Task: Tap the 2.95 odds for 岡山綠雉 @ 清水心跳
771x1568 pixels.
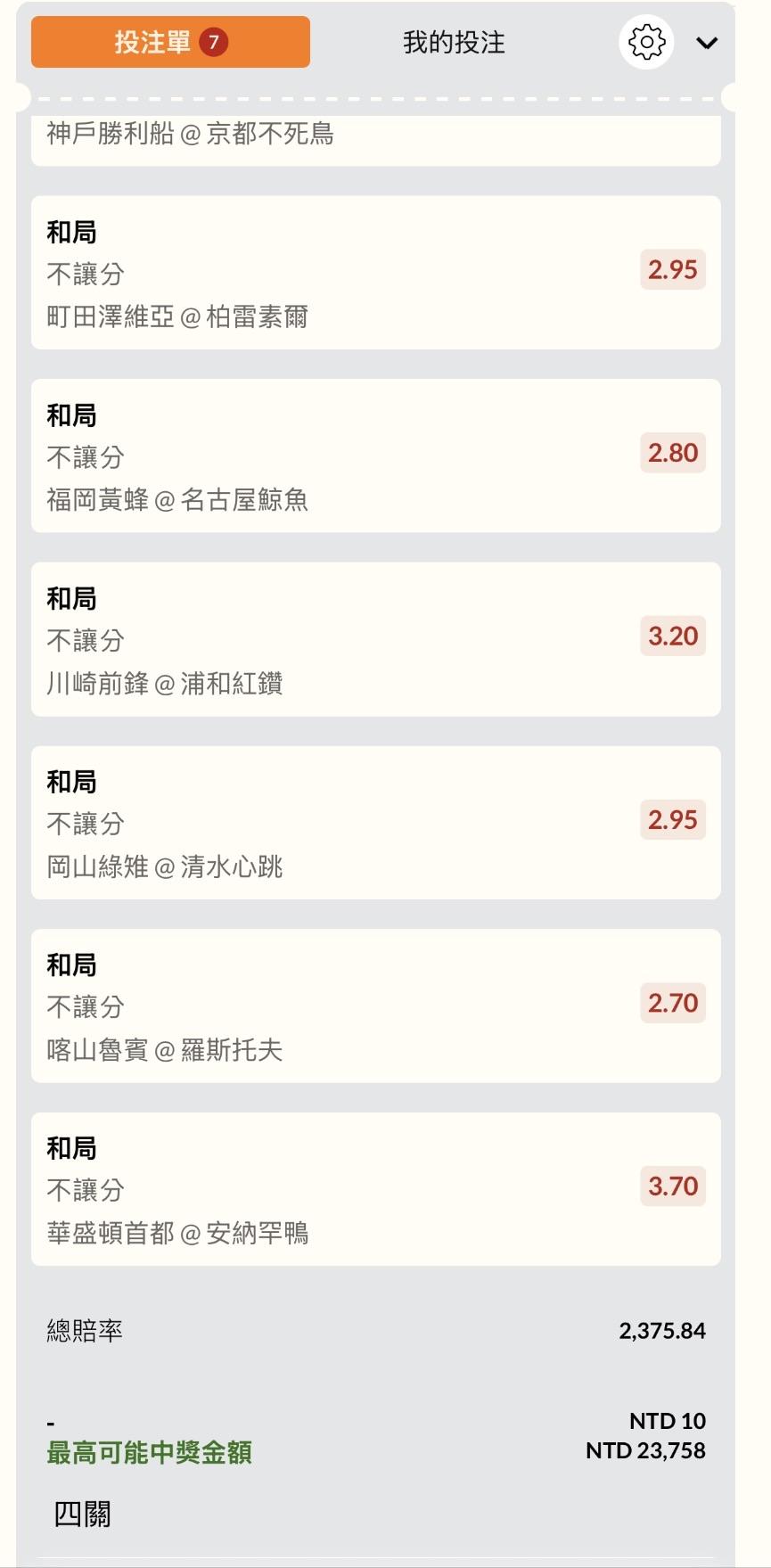Action: click(672, 820)
